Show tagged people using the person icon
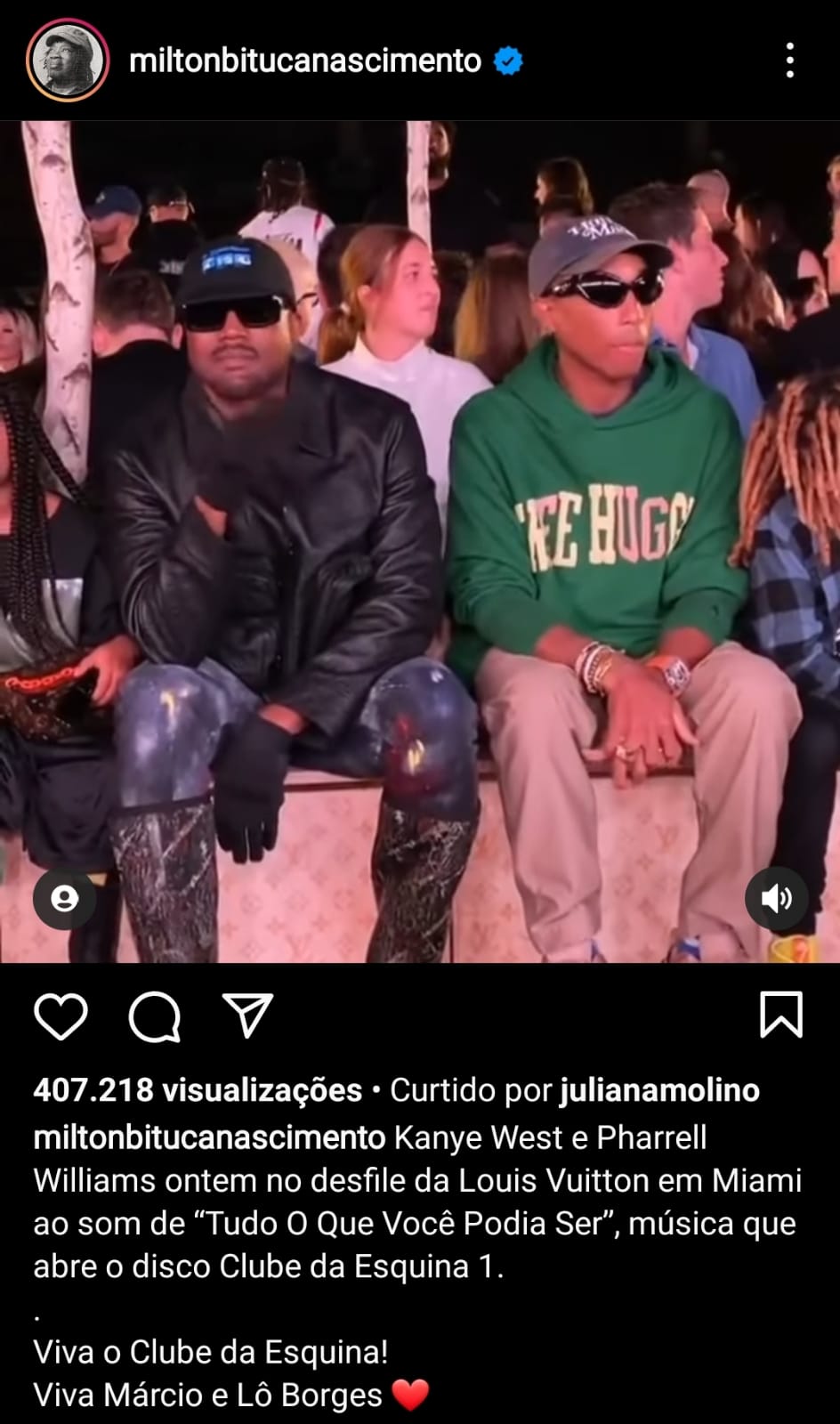Image resolution: width=840 pixels, height=1424 pixels. coord(63,899)
